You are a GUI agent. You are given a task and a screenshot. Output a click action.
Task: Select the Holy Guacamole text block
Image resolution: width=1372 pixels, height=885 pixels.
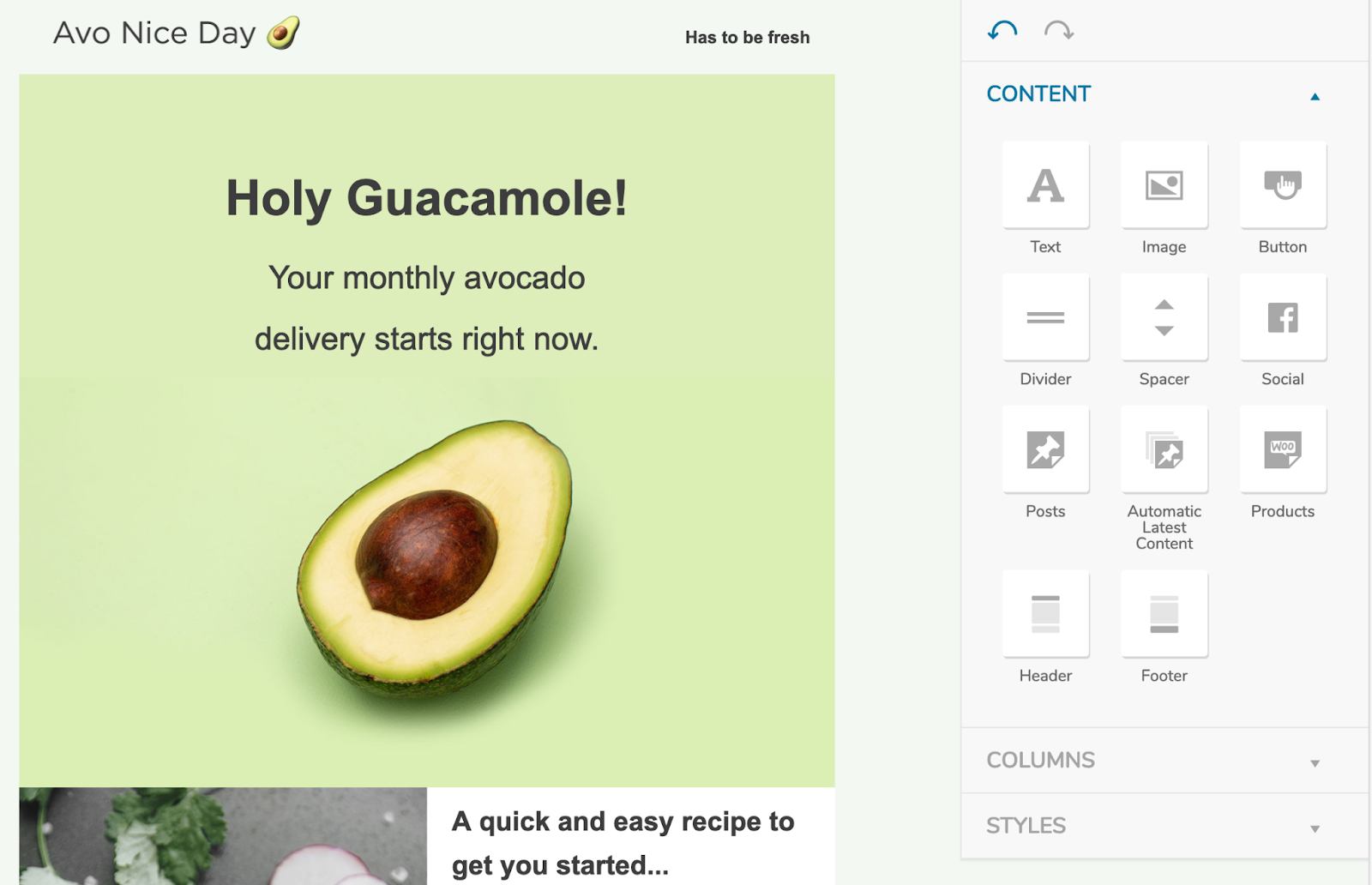[426, 198]
